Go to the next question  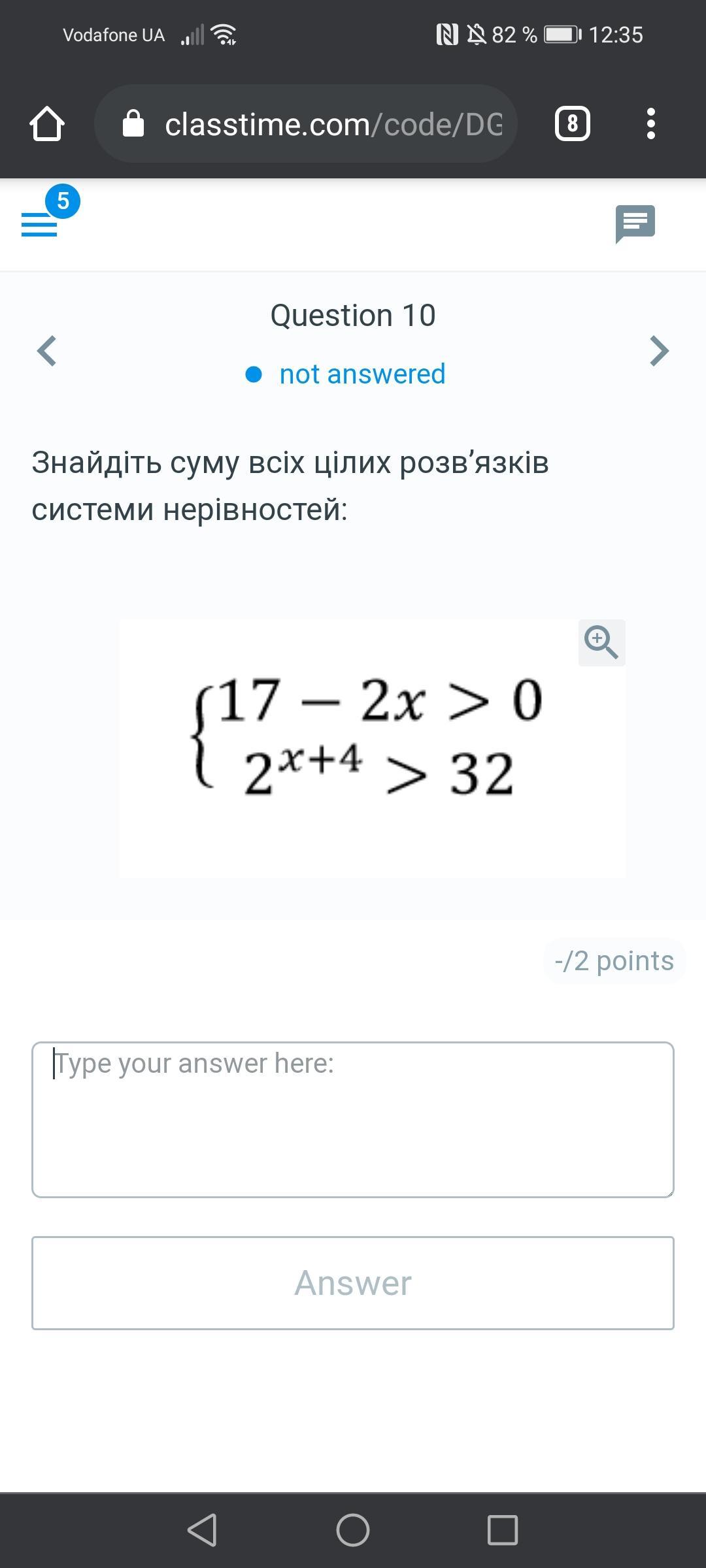[660, 351]
